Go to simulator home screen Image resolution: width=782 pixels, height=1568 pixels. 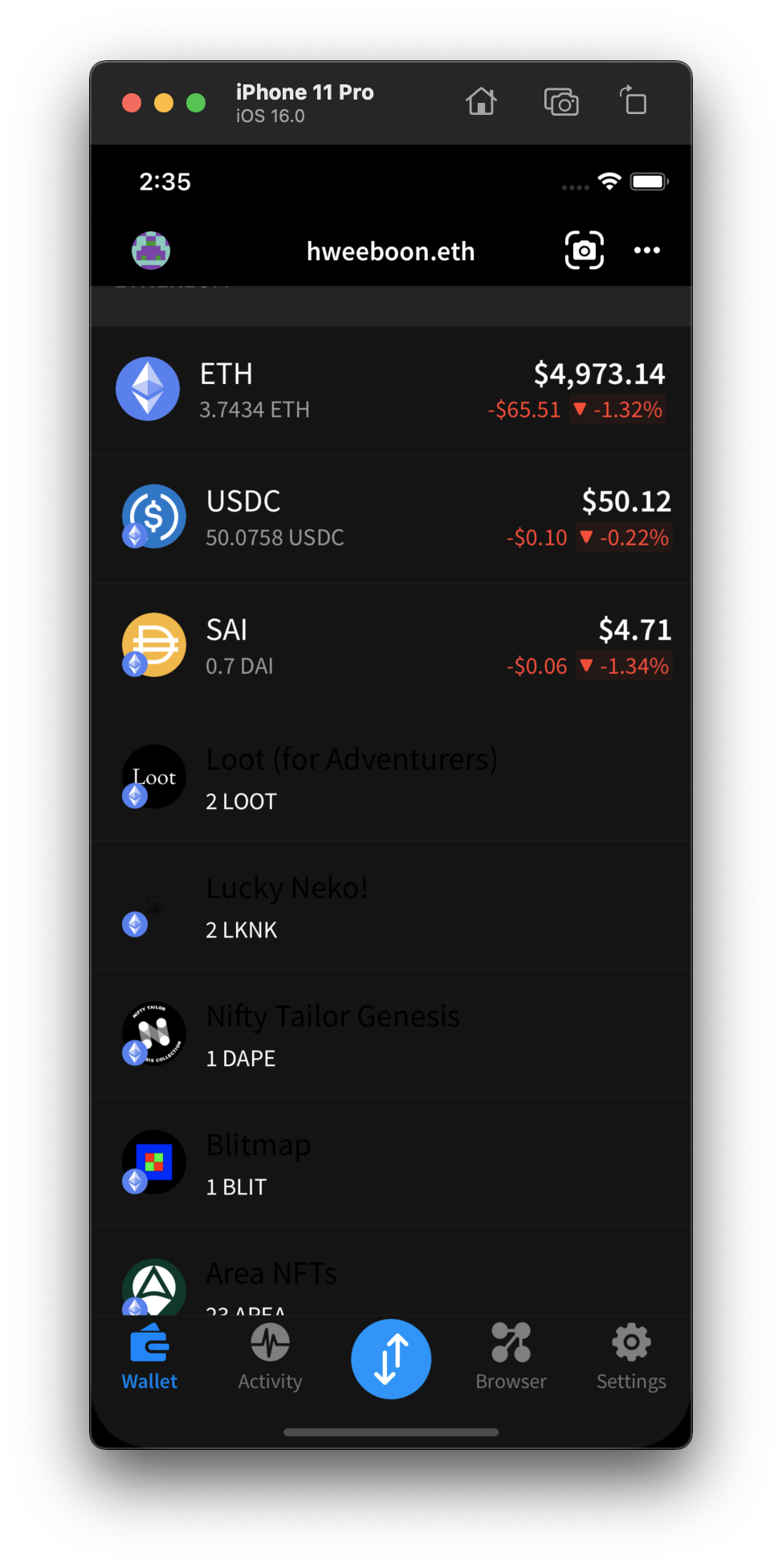coord(481,102)
